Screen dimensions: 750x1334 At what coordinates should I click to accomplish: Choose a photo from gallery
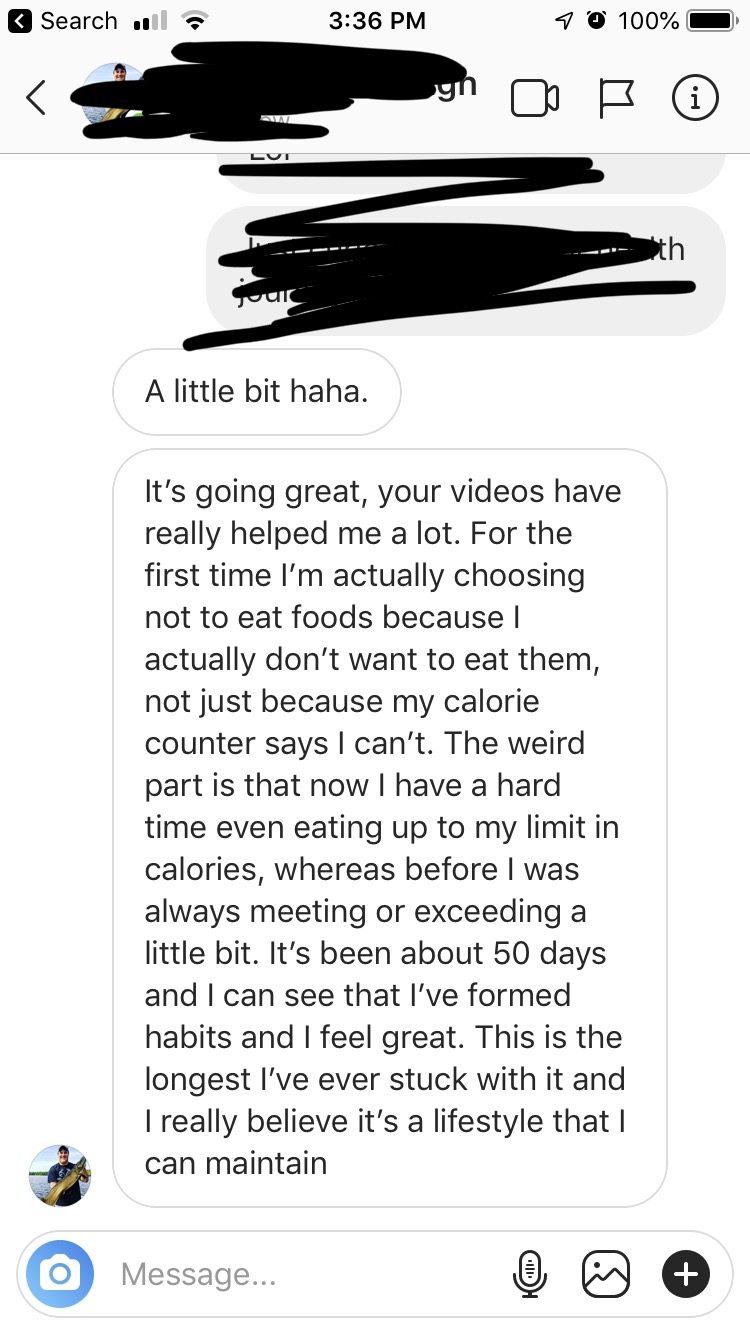(x=606, y=1273)
